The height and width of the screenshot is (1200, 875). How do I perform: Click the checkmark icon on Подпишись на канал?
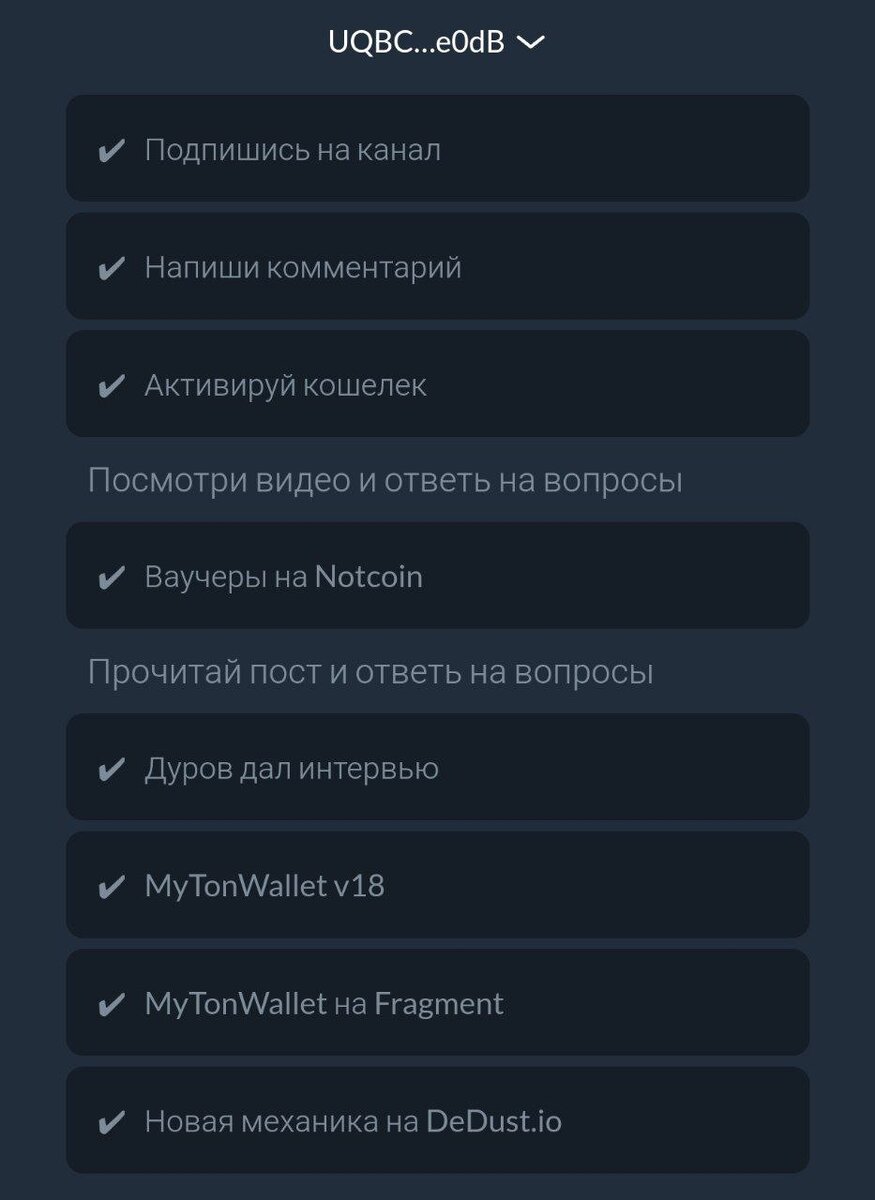tap(112, 149)
